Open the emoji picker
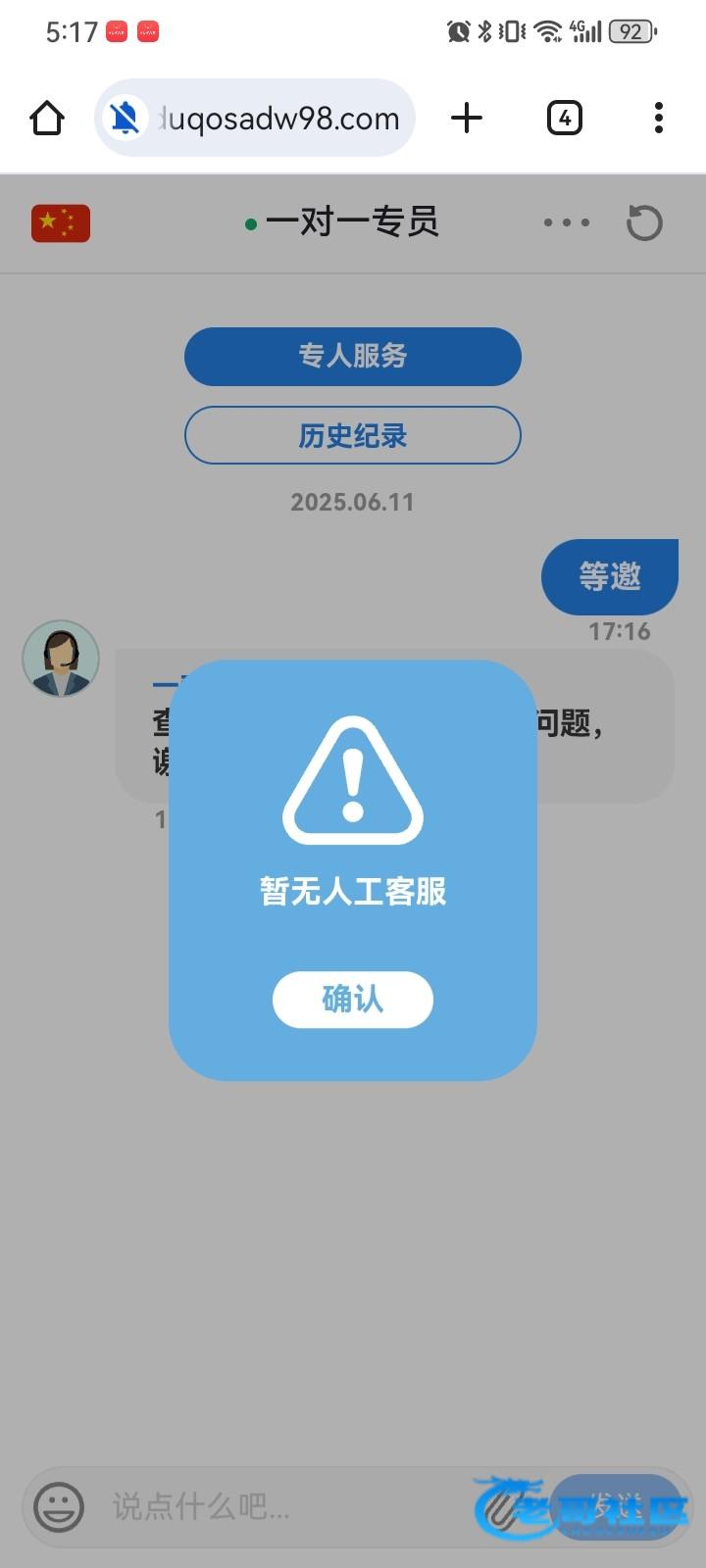 point(59,1506)
